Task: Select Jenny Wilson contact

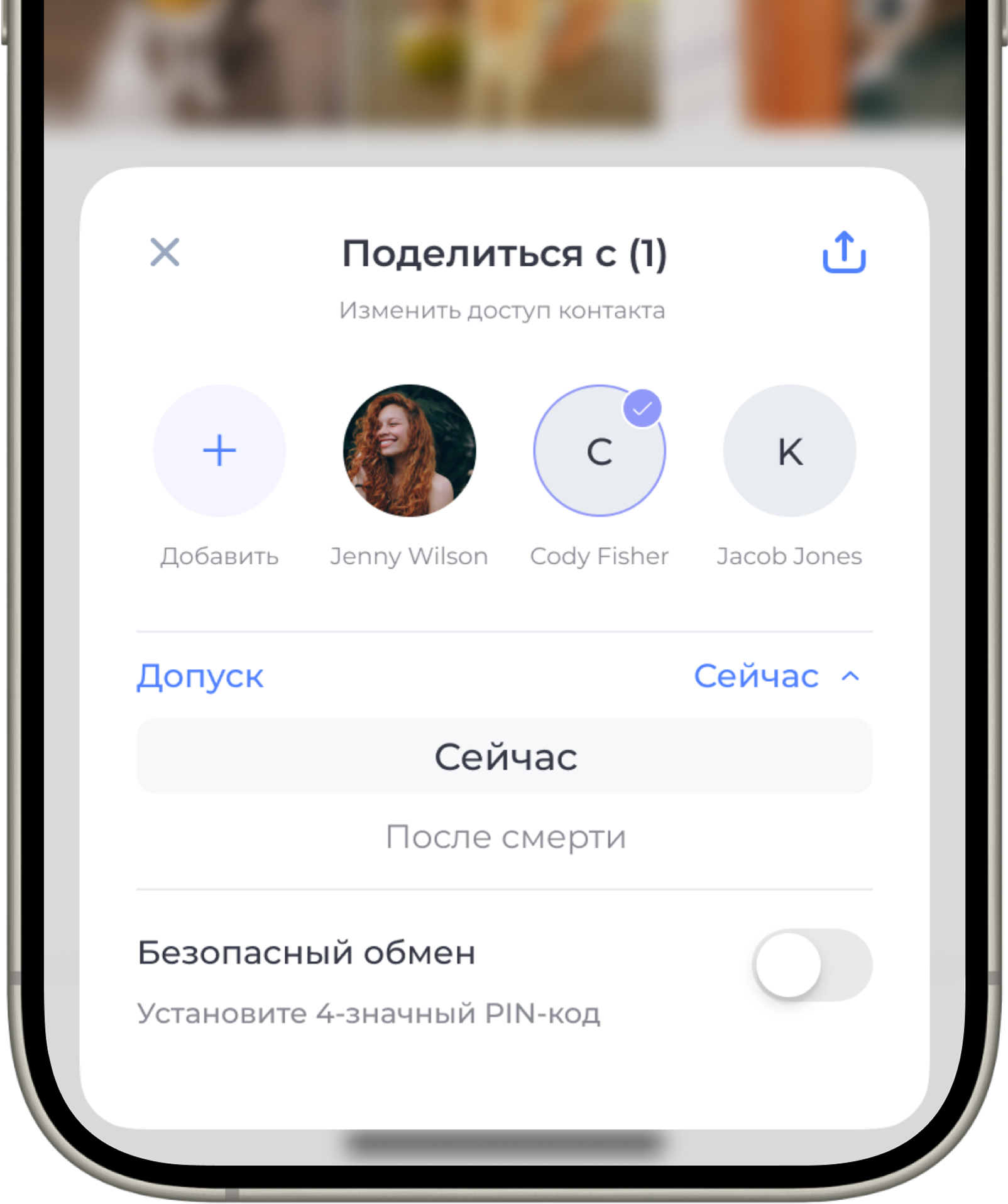Action: coord(409,451)
